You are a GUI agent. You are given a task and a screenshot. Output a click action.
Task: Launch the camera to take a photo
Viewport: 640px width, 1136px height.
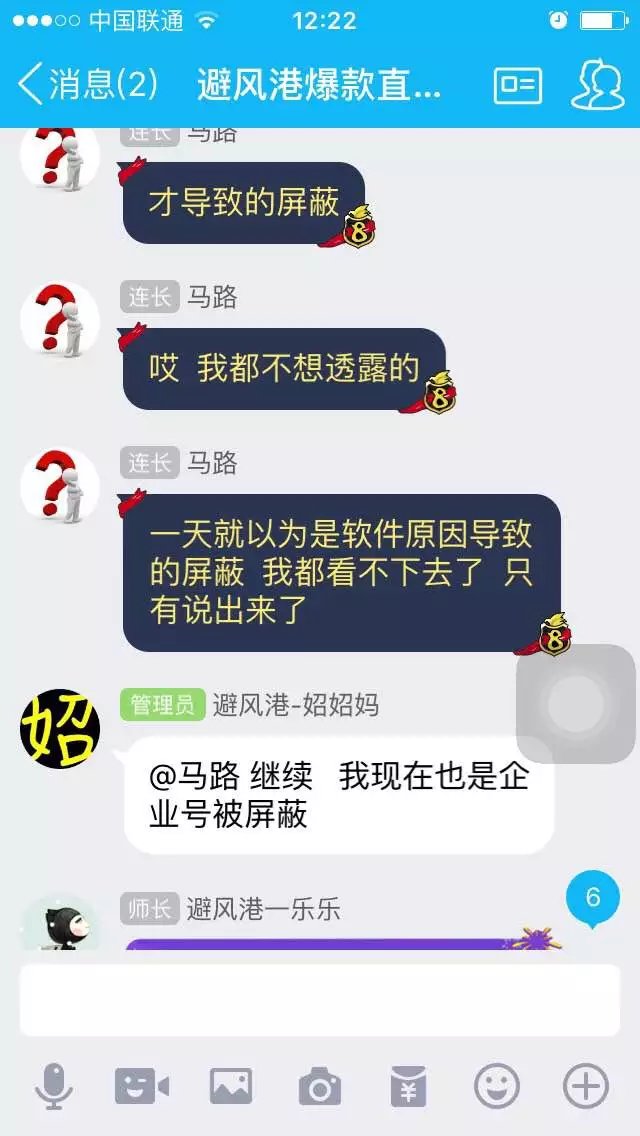pos(320,1086)
